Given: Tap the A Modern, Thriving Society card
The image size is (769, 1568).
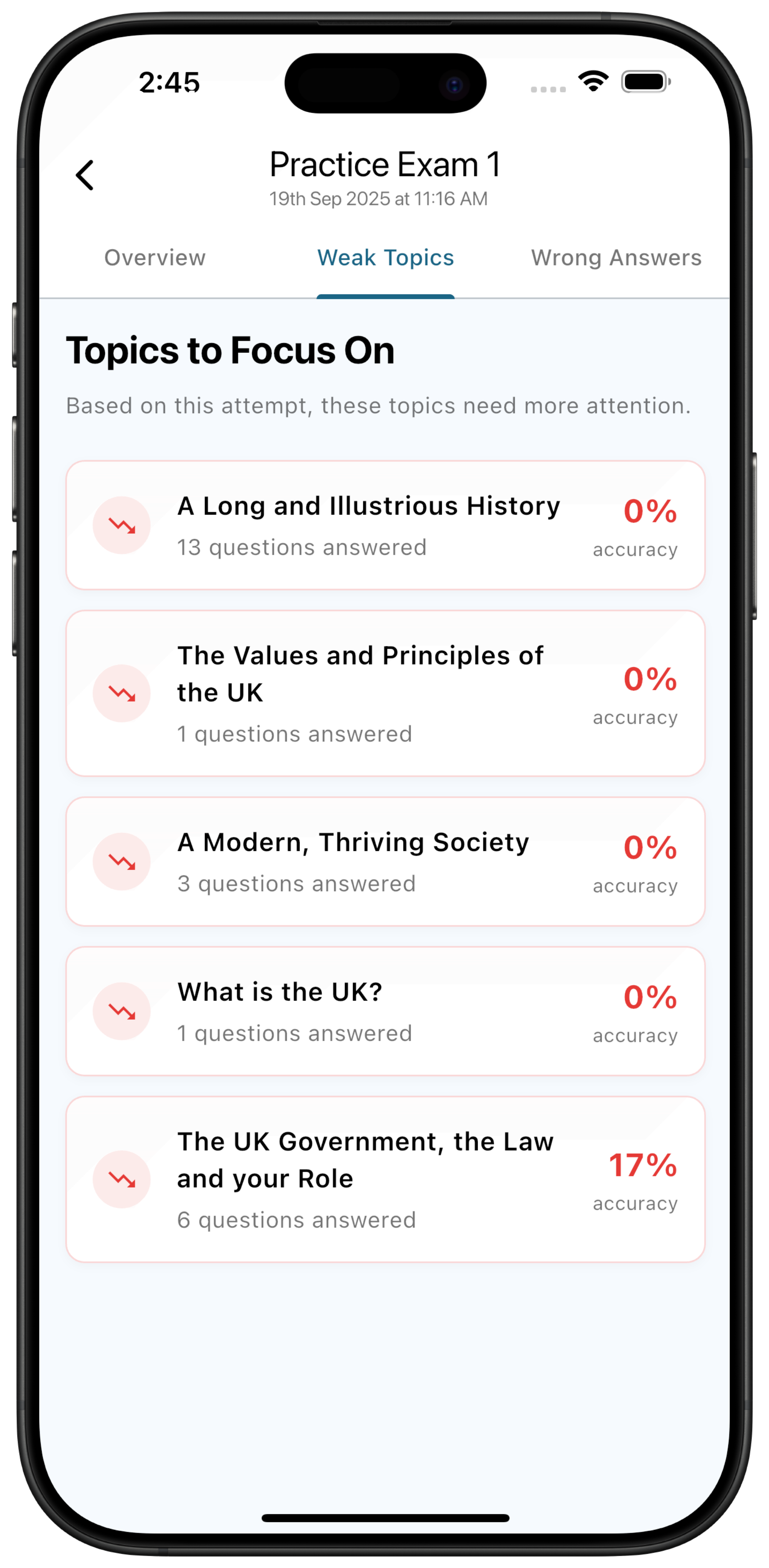Looking at the screenshot, I should pos(385,861).
